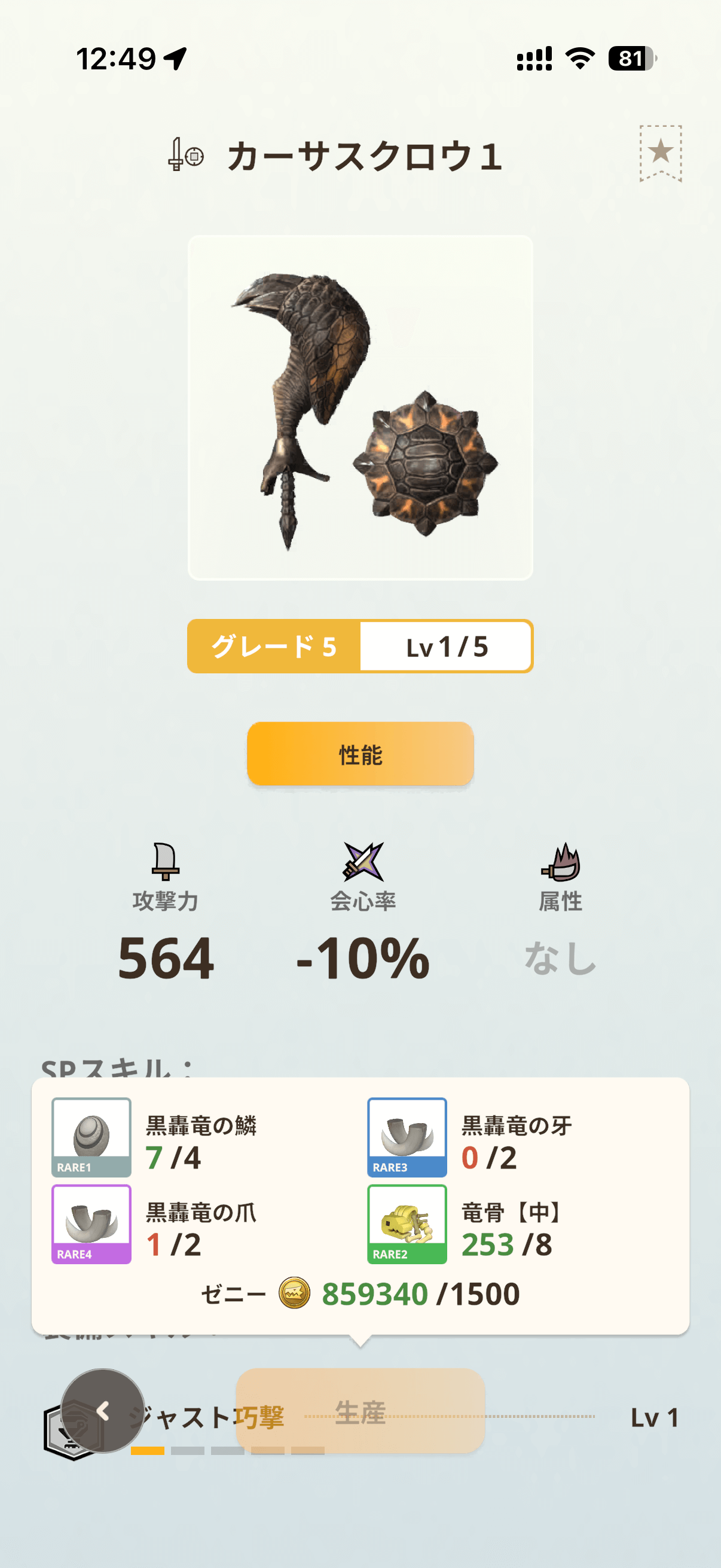Go back with the round arrow button
The width and height of the screenshot is (721, 1568).
tap(102, 1411)
